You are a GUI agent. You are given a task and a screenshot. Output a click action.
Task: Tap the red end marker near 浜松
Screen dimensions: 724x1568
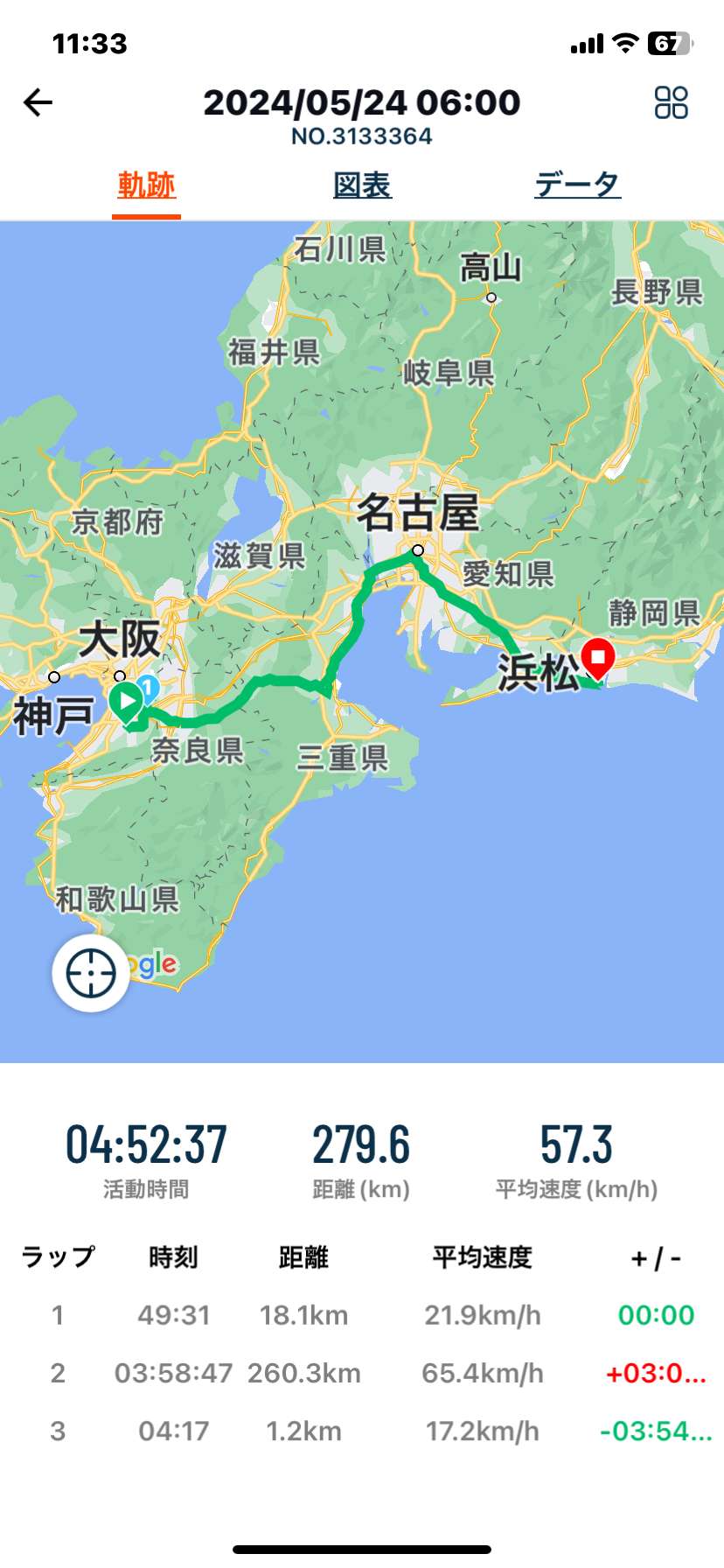[598, 657]
